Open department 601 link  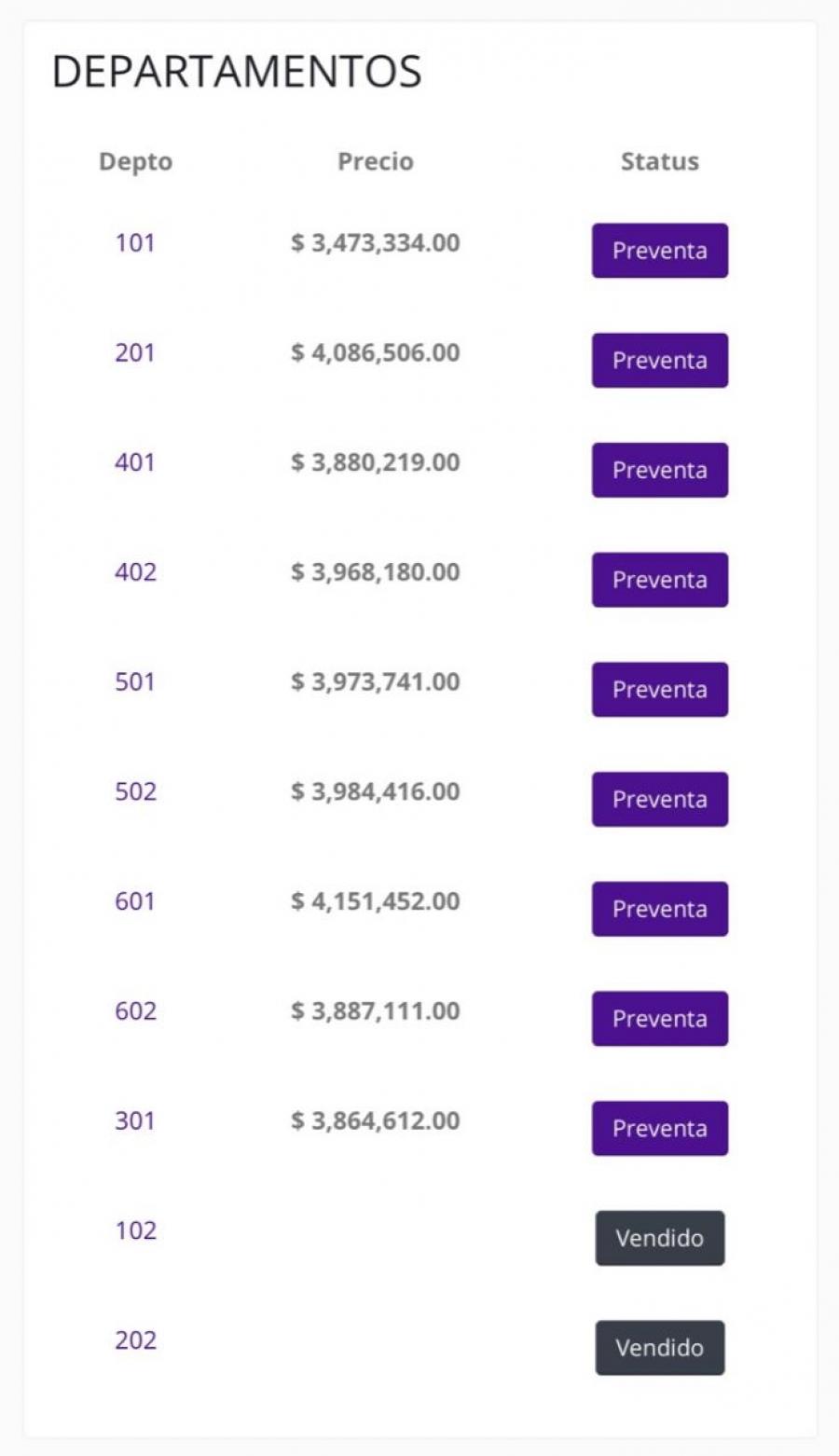(135, 902)
